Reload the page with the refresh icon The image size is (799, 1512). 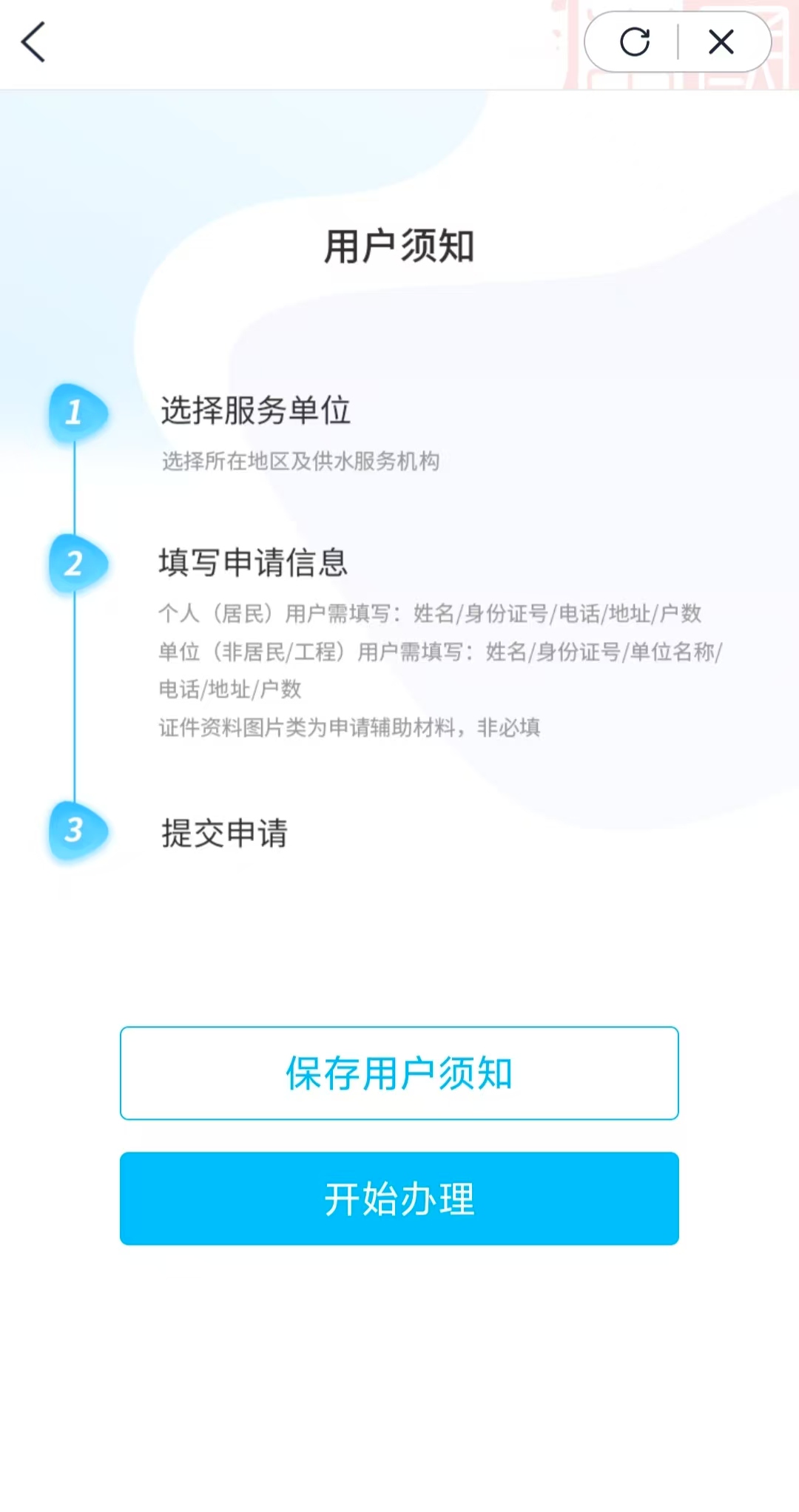pyautogui.click(x=635, y=42)
